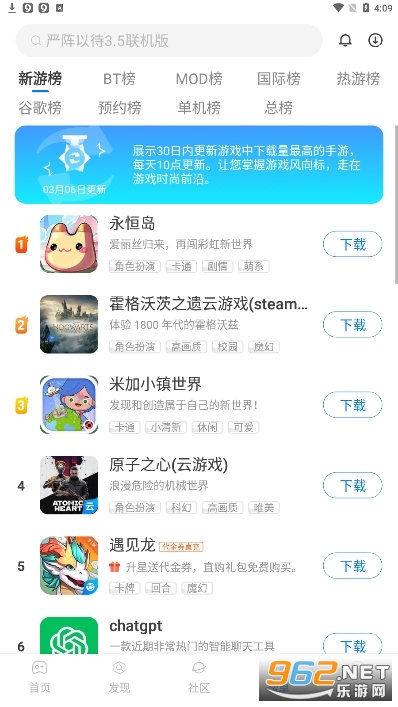Select the 单机榜 tab
398x707 pixels.
tap(199, 108)
